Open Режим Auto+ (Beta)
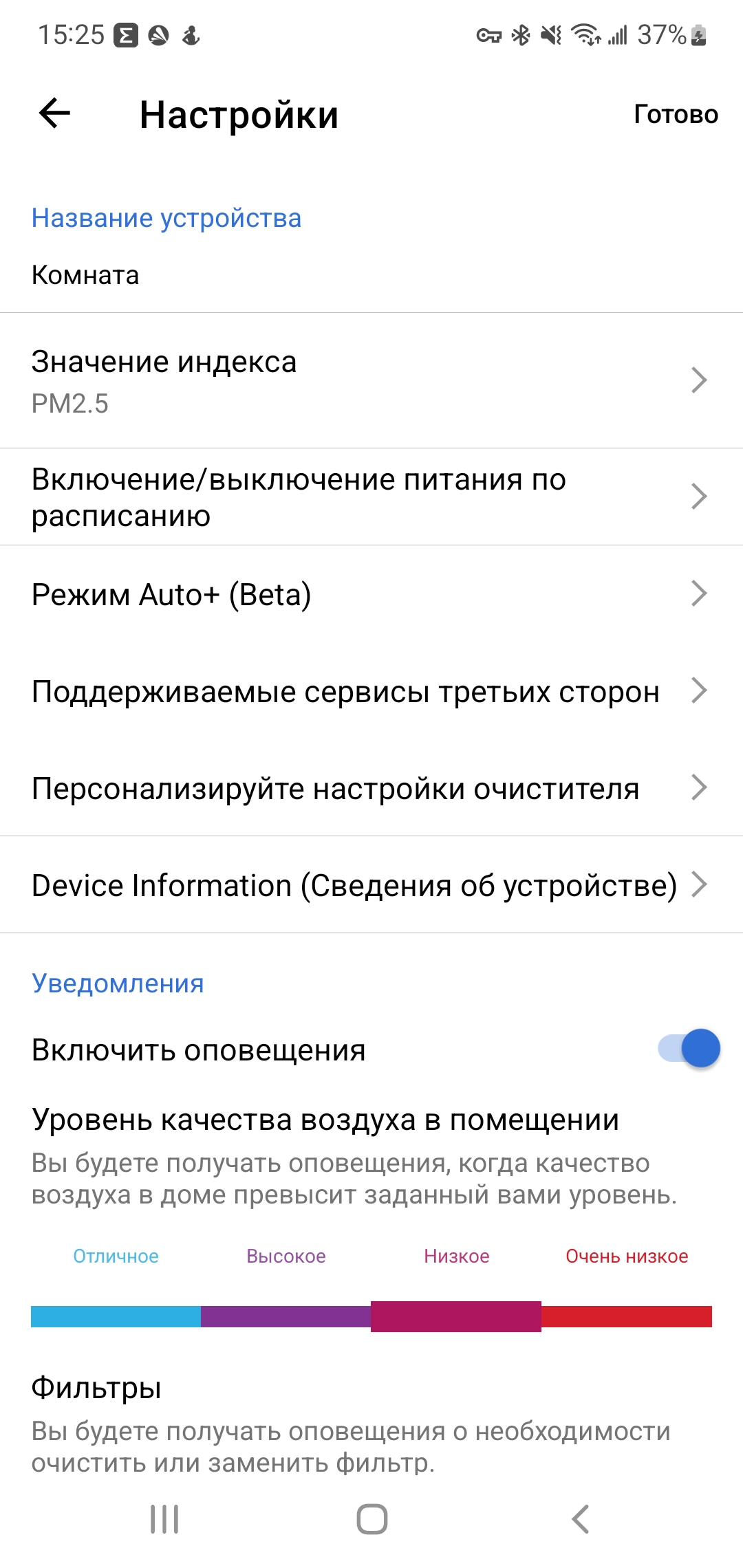This screenshot has height=1568, width=743. click(371, 594)
